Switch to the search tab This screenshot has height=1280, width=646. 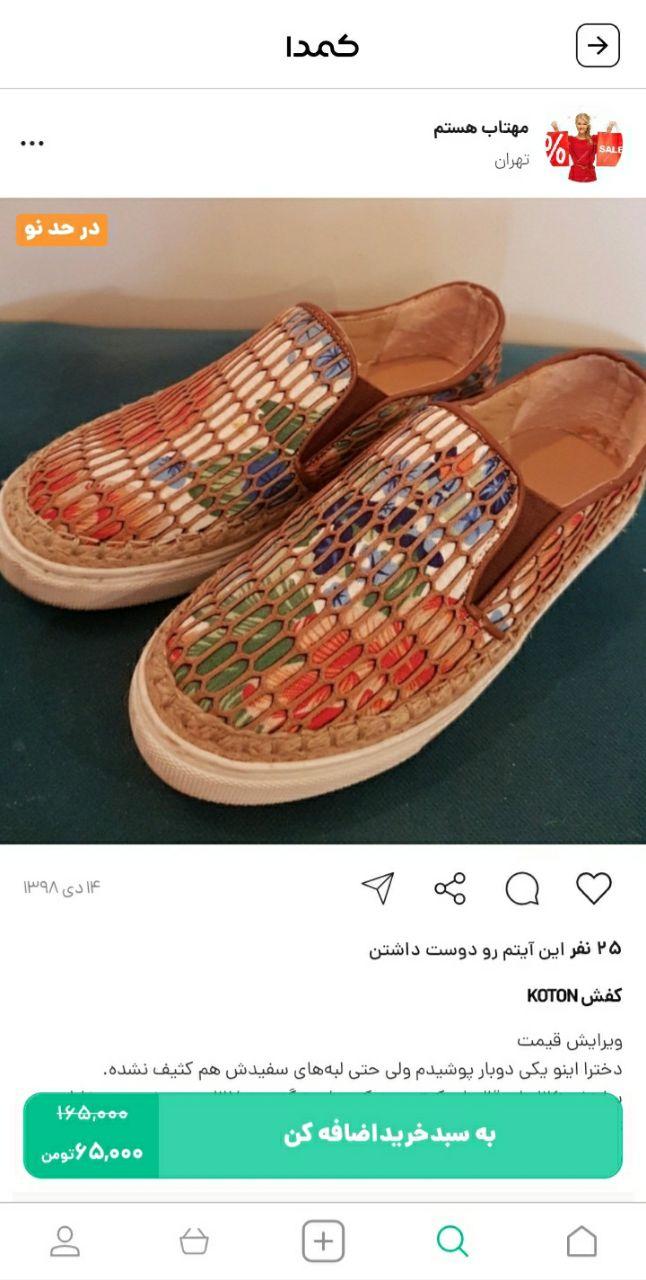click(452, 1241)
